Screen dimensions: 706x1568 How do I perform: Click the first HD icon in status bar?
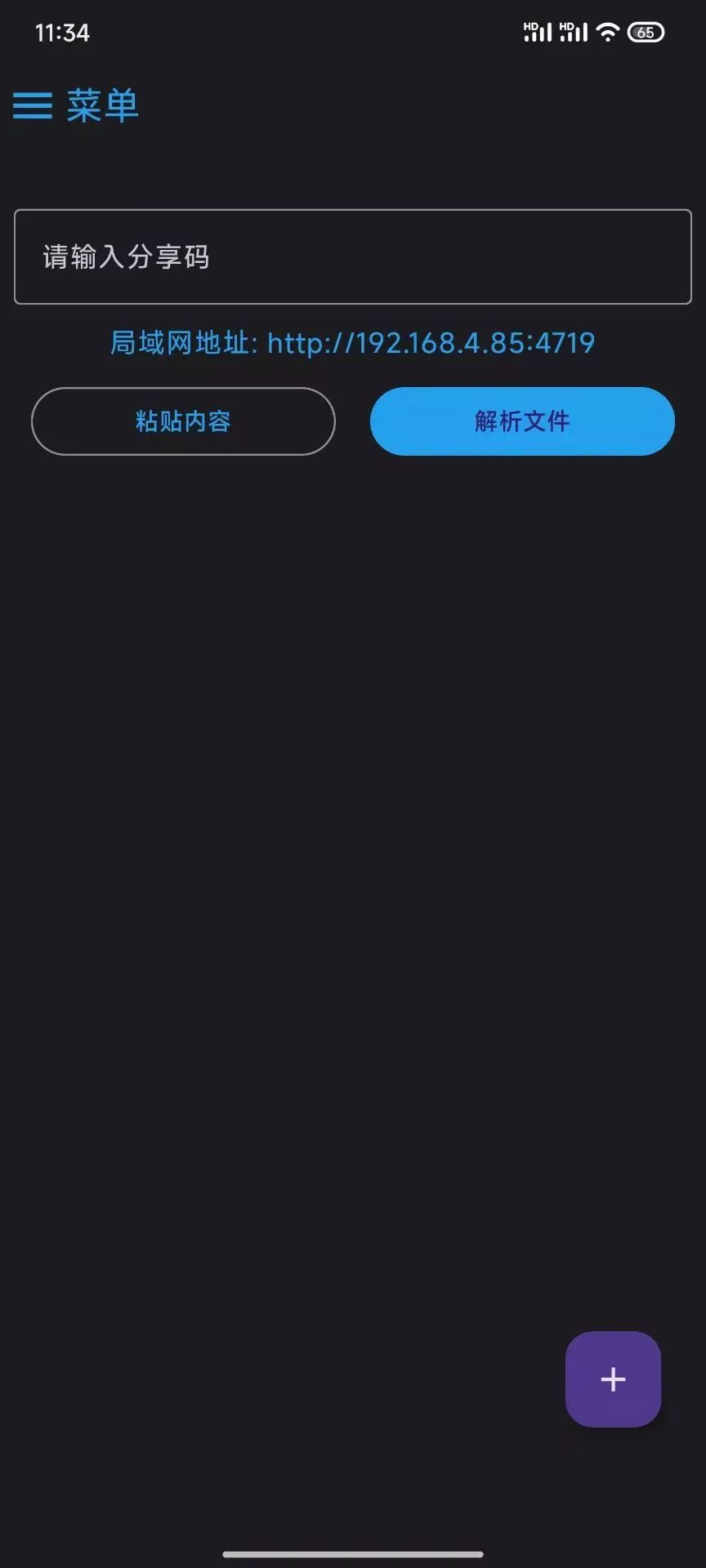(x=530, y=26)
